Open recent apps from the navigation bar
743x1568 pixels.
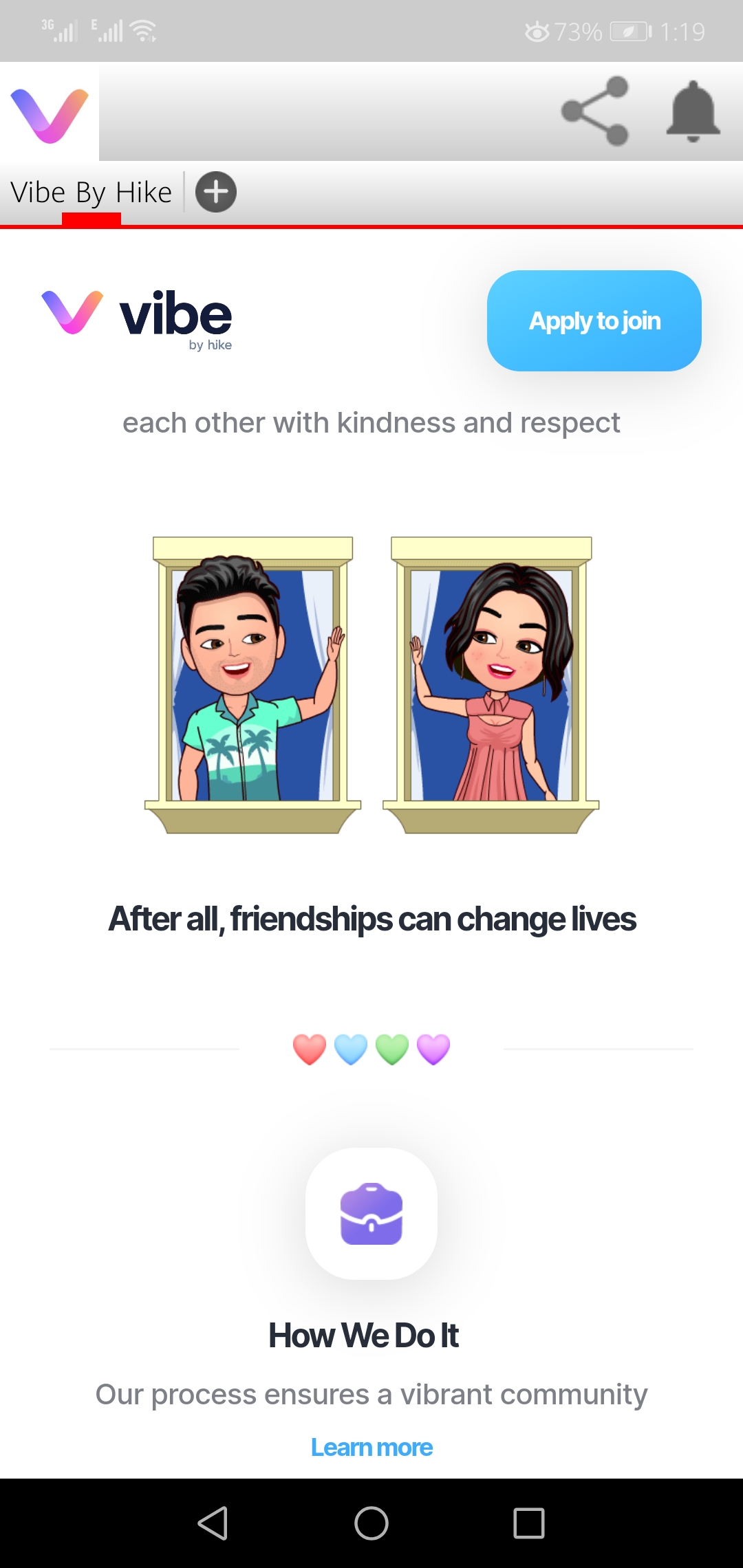click(x=529, y=1523)
